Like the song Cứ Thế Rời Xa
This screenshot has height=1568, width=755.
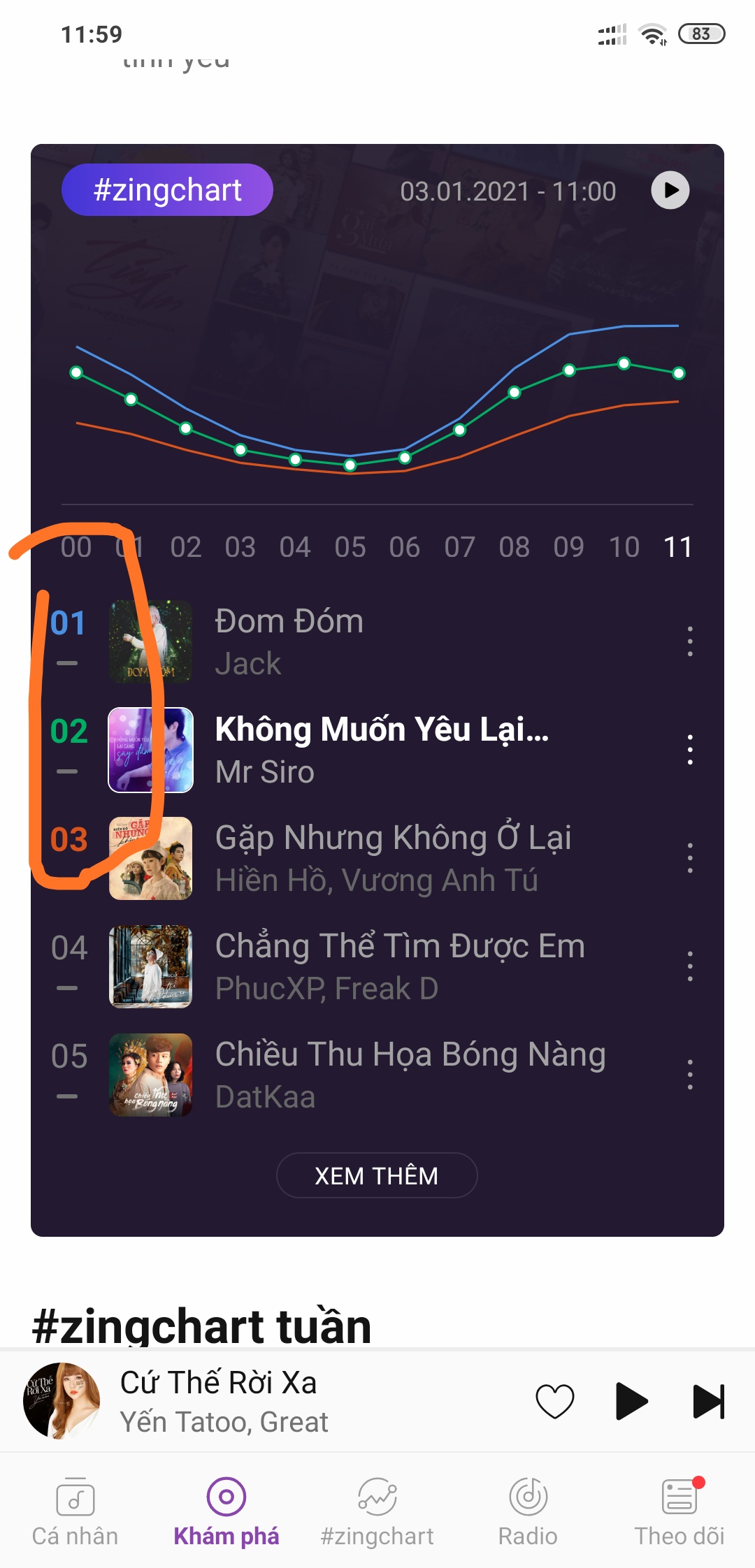(x=554, y=1401)
